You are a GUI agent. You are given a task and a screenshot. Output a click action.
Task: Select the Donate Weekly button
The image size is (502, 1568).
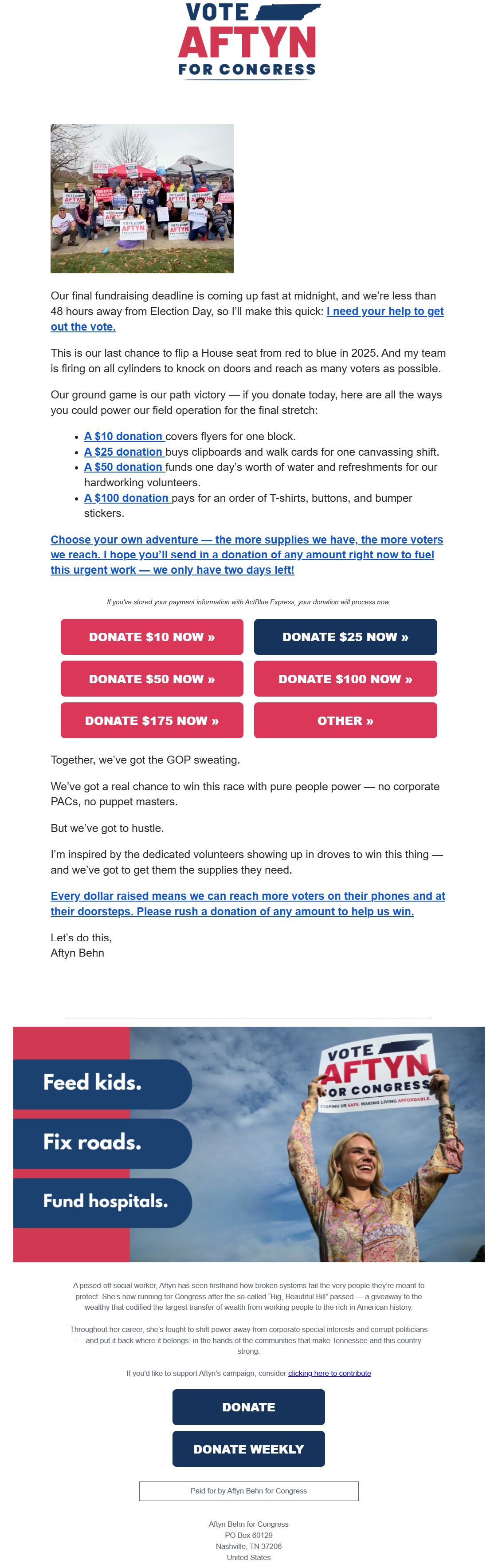pos(248,1449)
